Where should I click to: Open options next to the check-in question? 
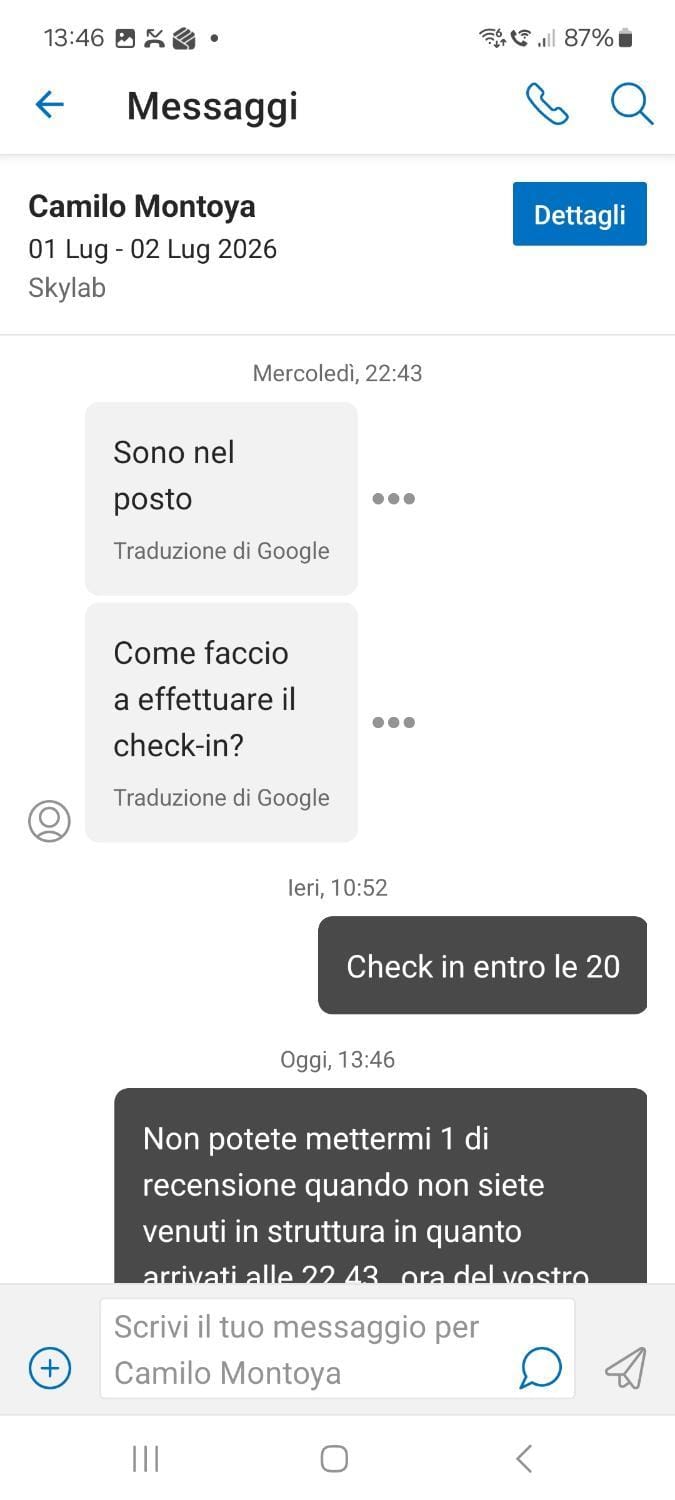pyautogui.click(x=394, y=722)
